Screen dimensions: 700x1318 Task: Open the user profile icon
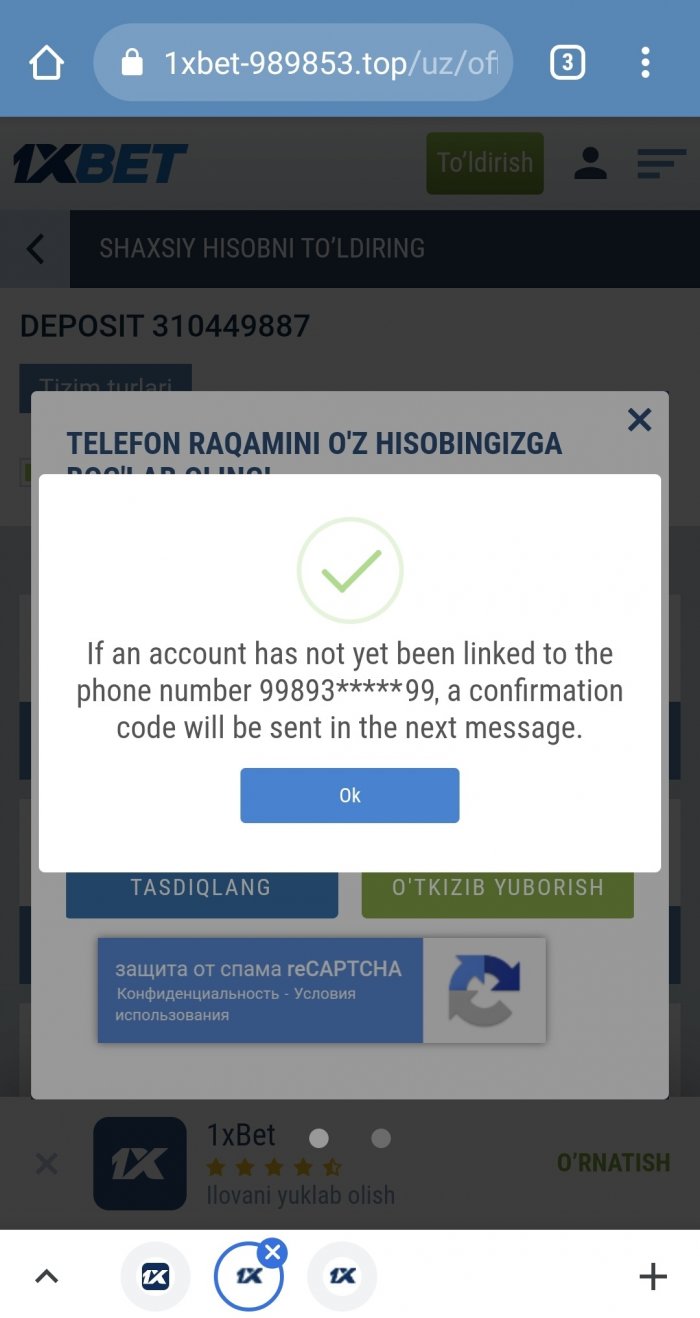pos(590,163)
